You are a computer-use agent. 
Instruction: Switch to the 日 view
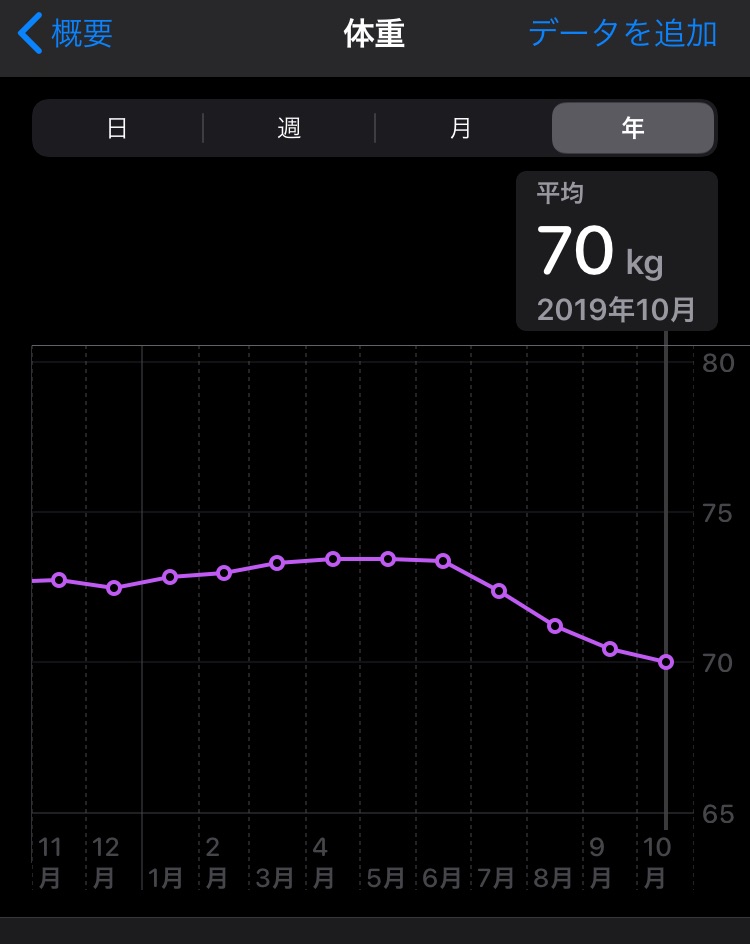[117, 128]
